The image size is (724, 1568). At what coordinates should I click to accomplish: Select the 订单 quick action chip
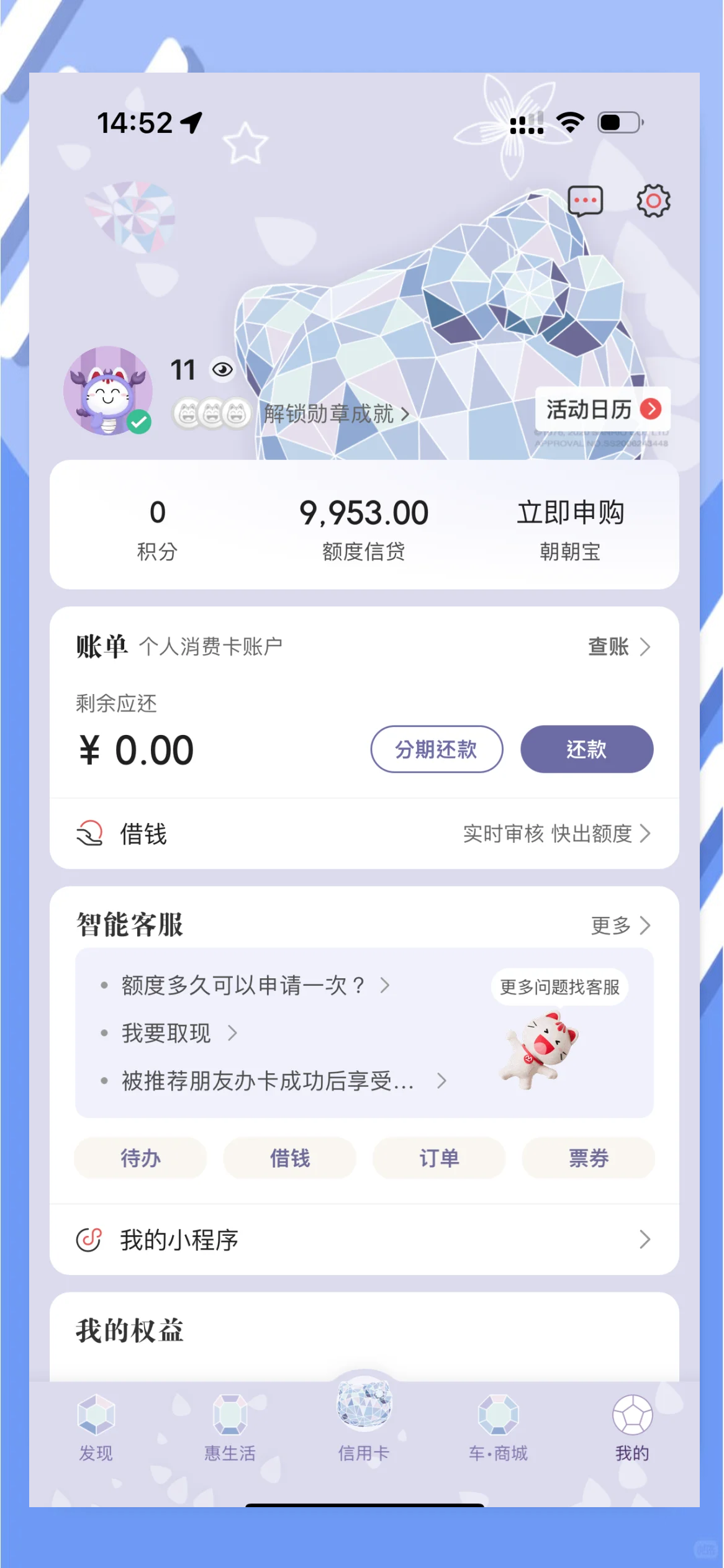pos(439,1158)
